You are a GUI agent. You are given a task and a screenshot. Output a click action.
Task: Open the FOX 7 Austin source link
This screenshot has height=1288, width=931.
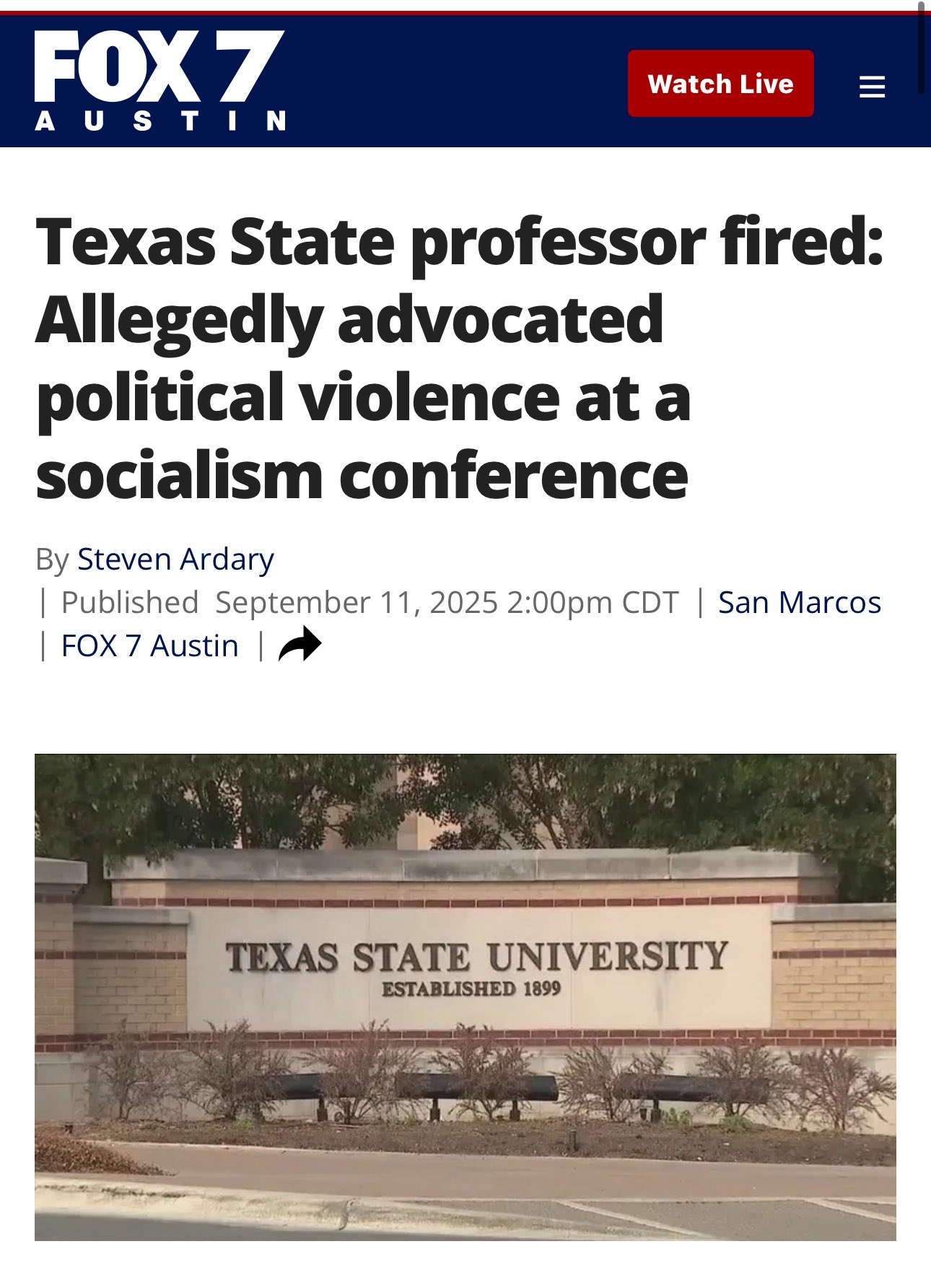[x=149, y=645]
